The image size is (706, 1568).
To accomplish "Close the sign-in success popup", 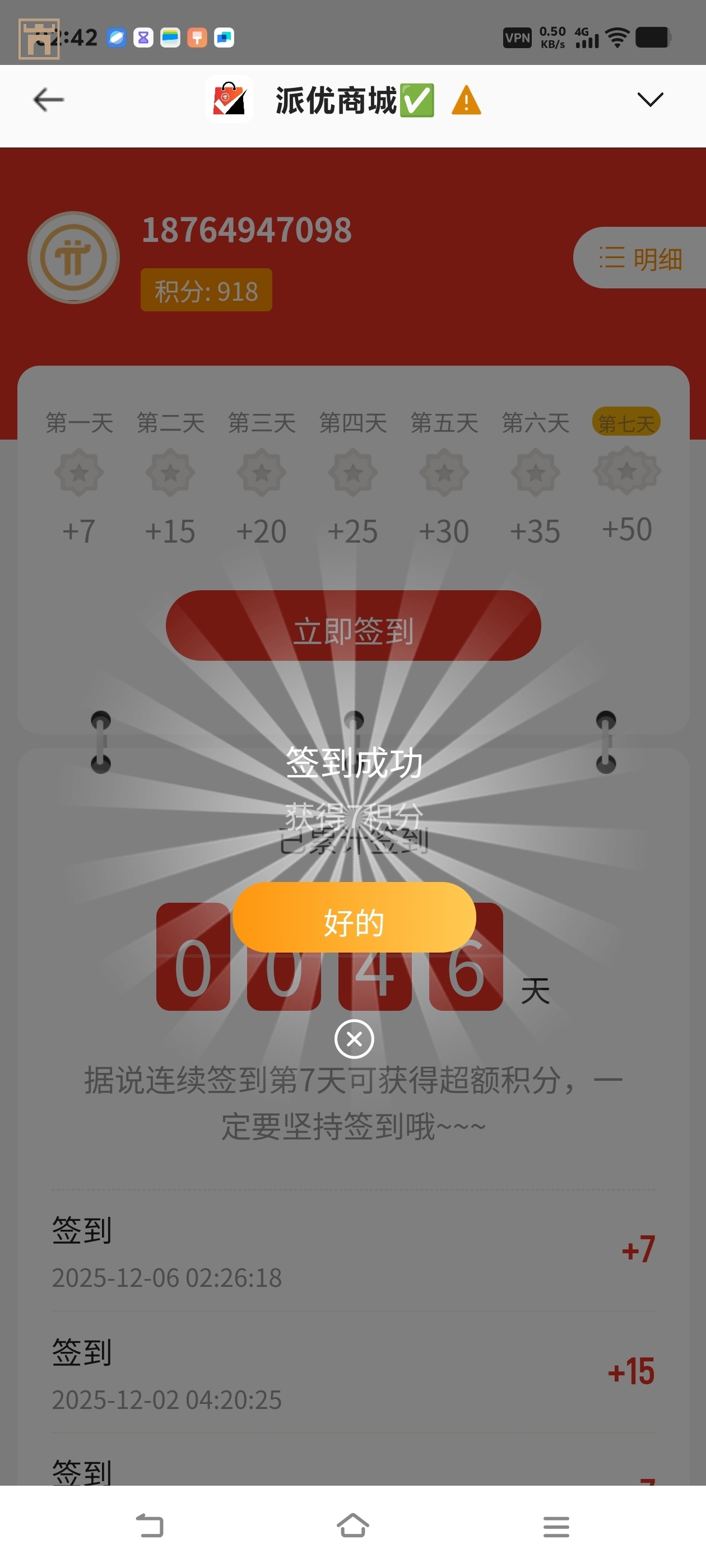I will (354, 1038).
